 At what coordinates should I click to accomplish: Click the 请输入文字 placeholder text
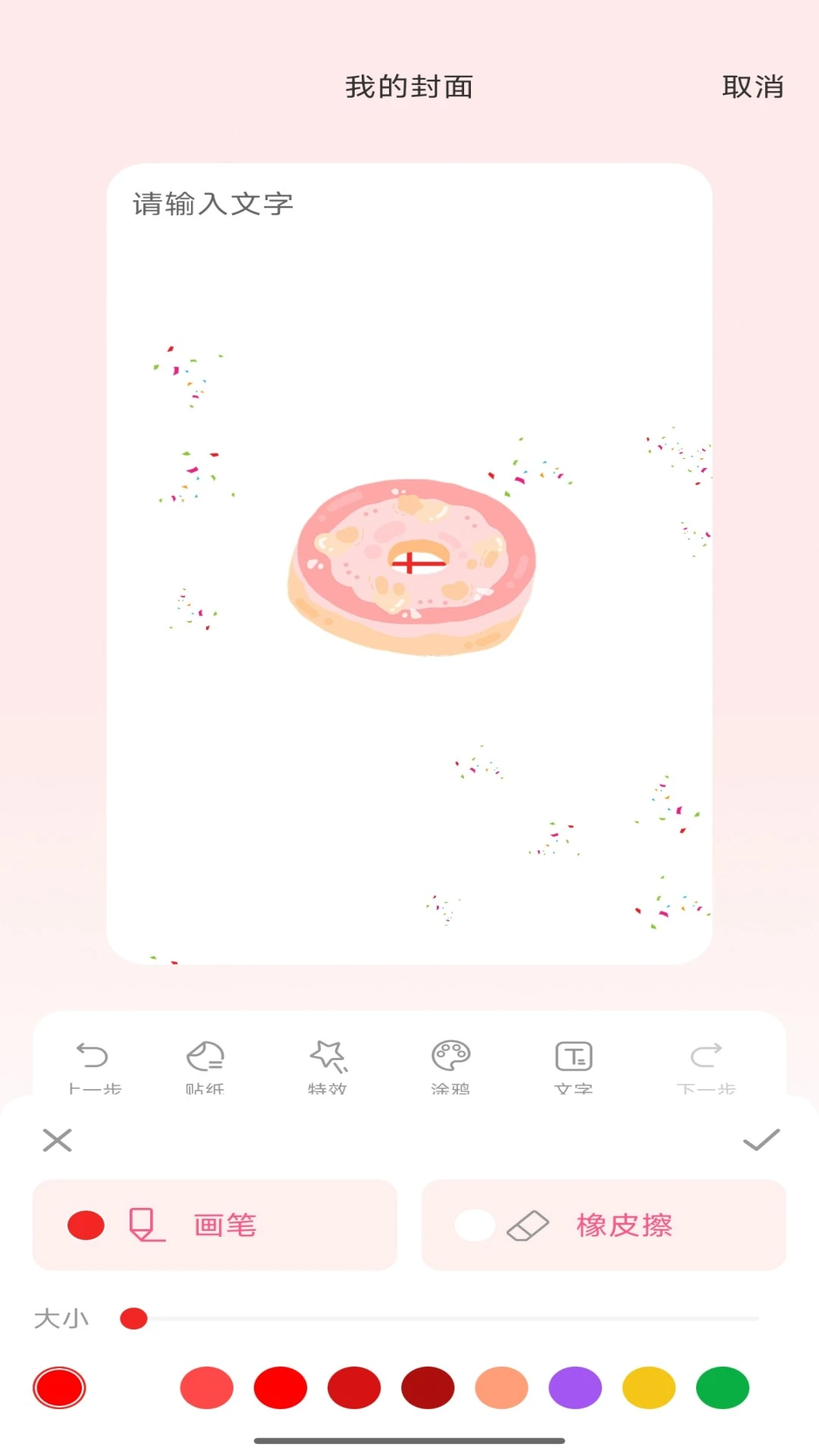(x=212, y=203)
